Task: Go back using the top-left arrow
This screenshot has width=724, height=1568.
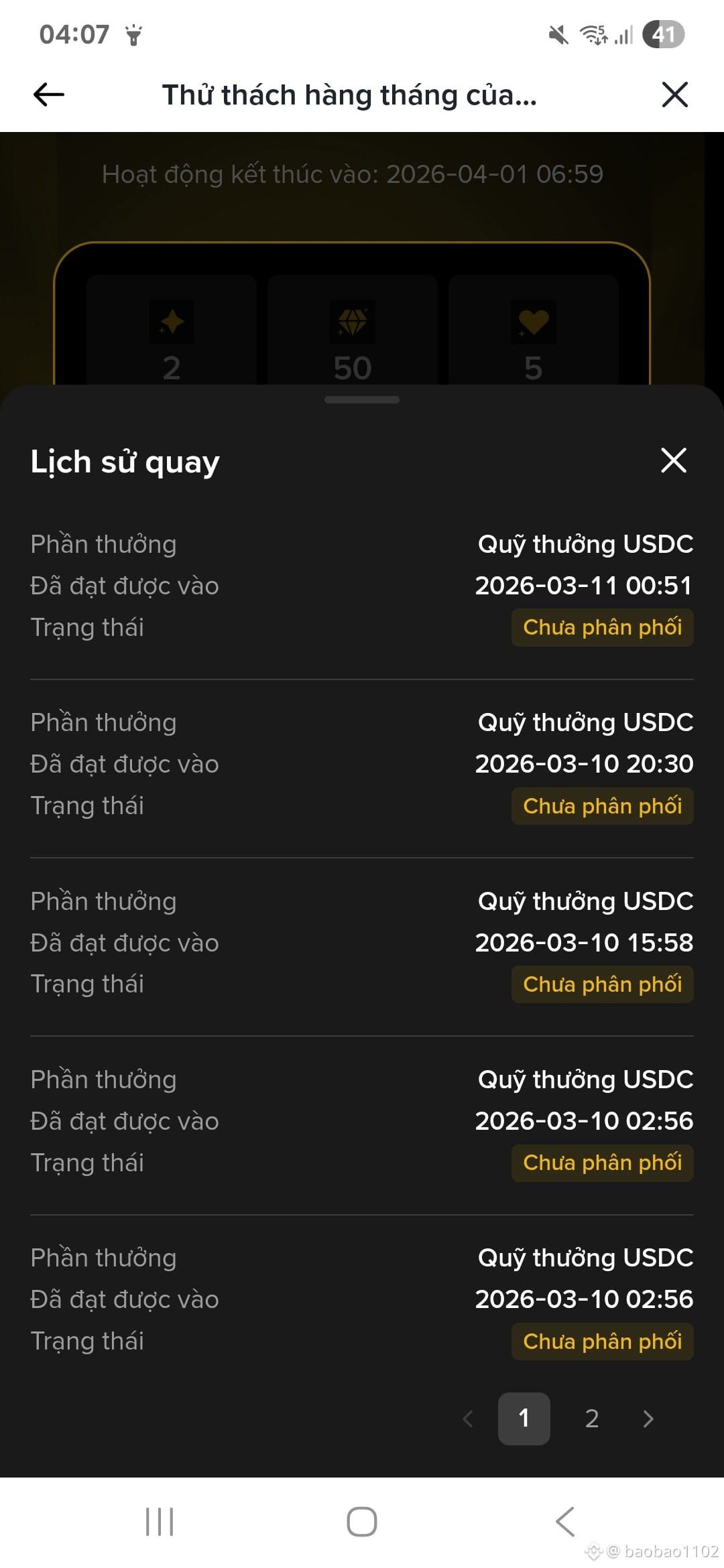Action: (49, 95)
